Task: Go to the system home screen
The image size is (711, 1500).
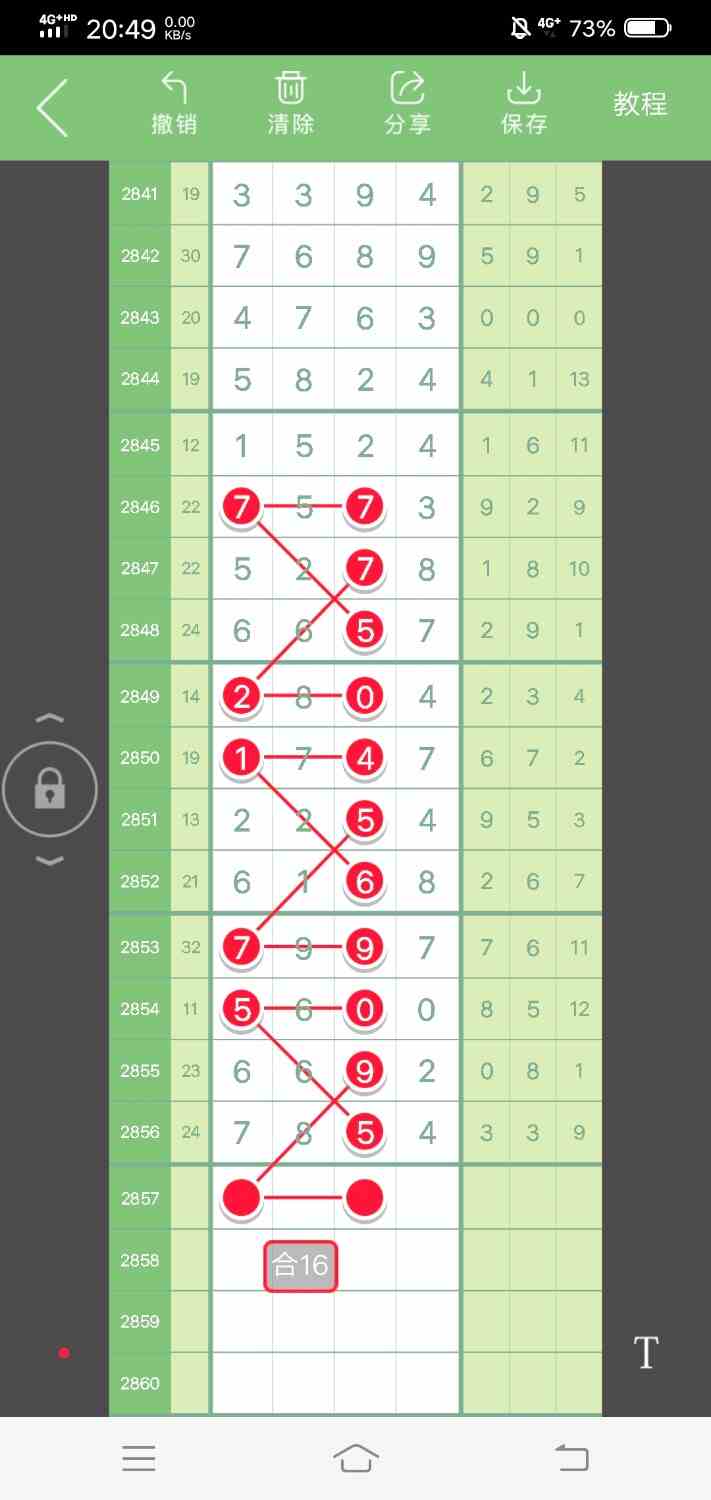Action: coord(356,1458)
